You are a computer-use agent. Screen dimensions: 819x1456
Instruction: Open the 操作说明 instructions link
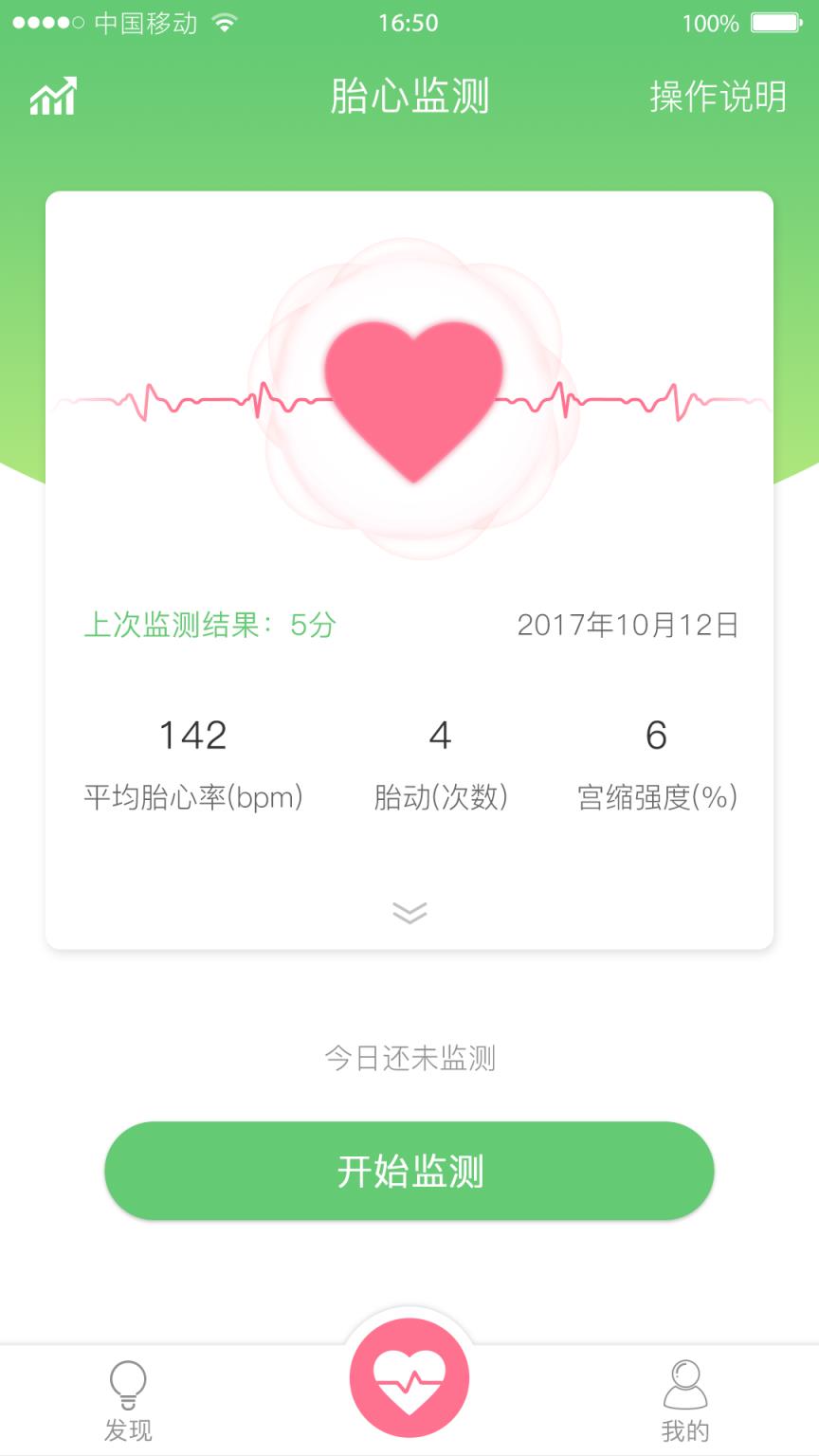717,95
